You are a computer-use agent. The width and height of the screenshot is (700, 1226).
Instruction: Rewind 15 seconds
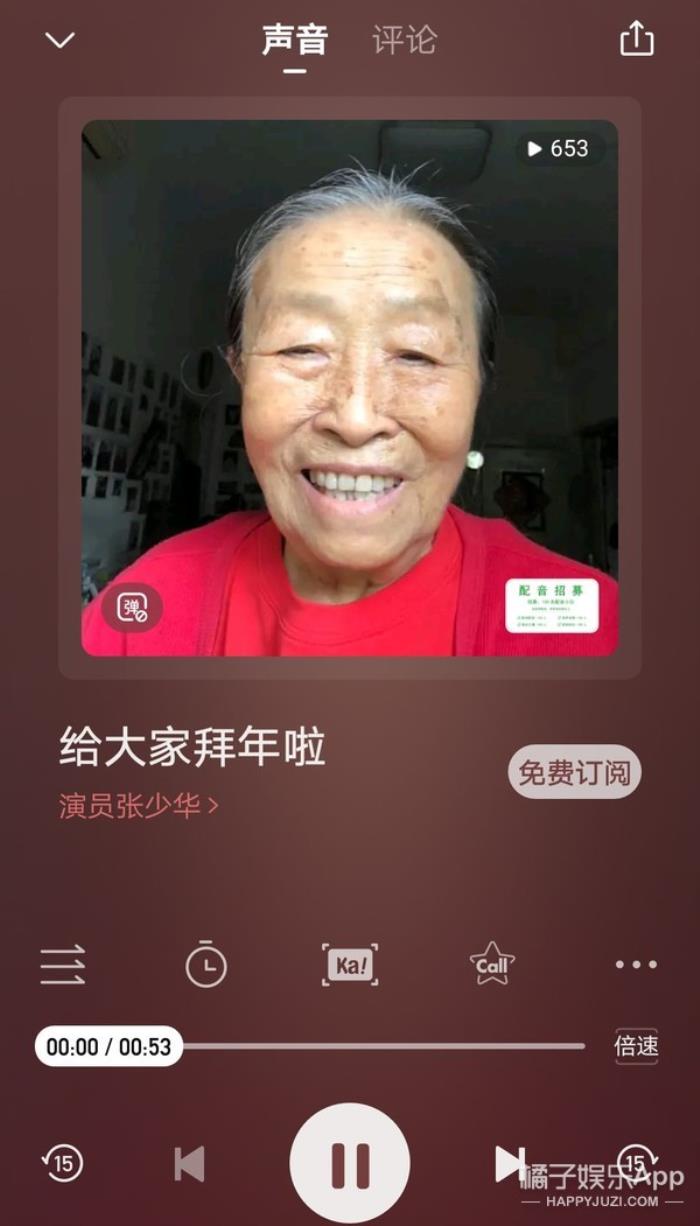pos(62,1163)
